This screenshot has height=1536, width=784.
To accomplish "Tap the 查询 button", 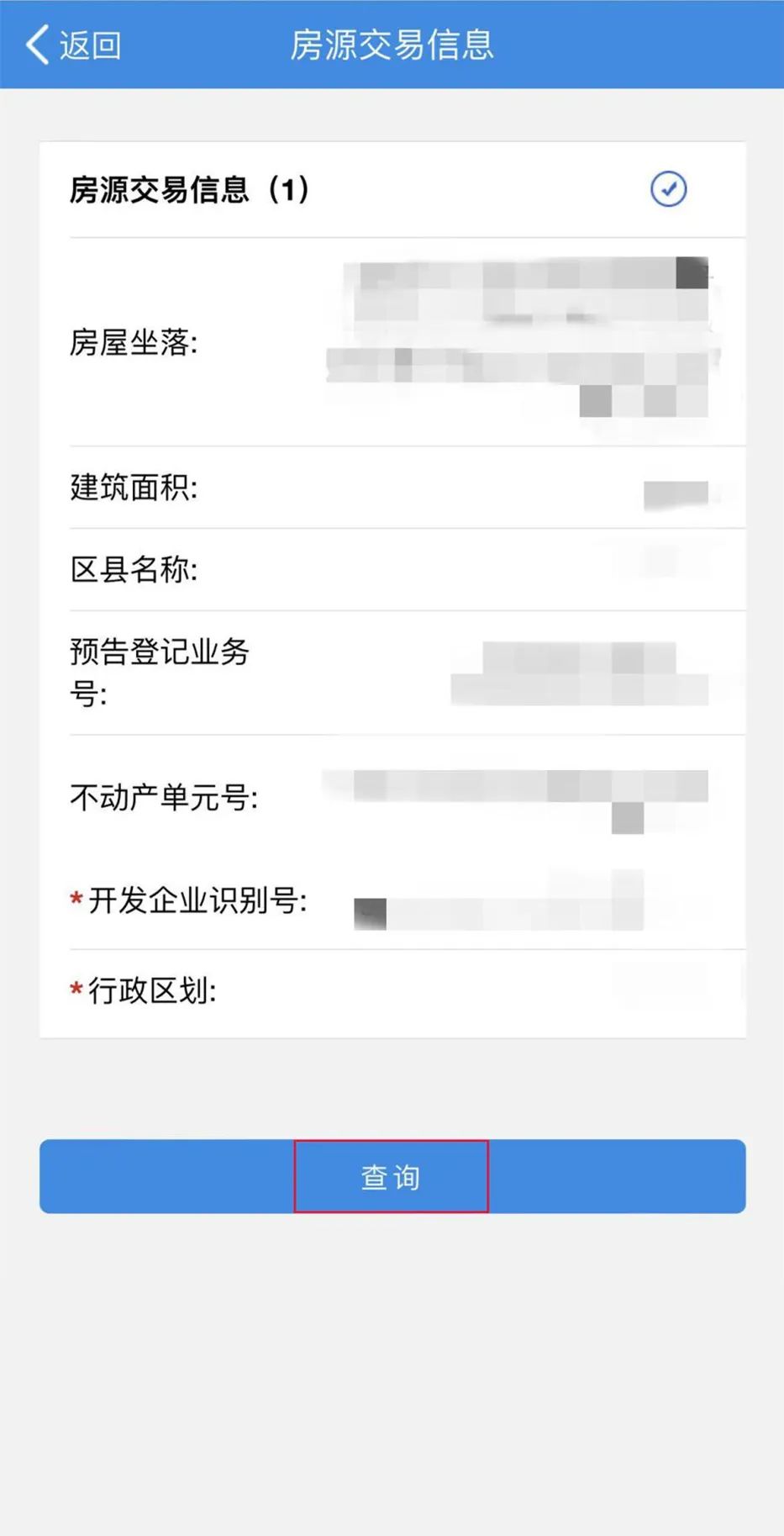I will 392,1176.
